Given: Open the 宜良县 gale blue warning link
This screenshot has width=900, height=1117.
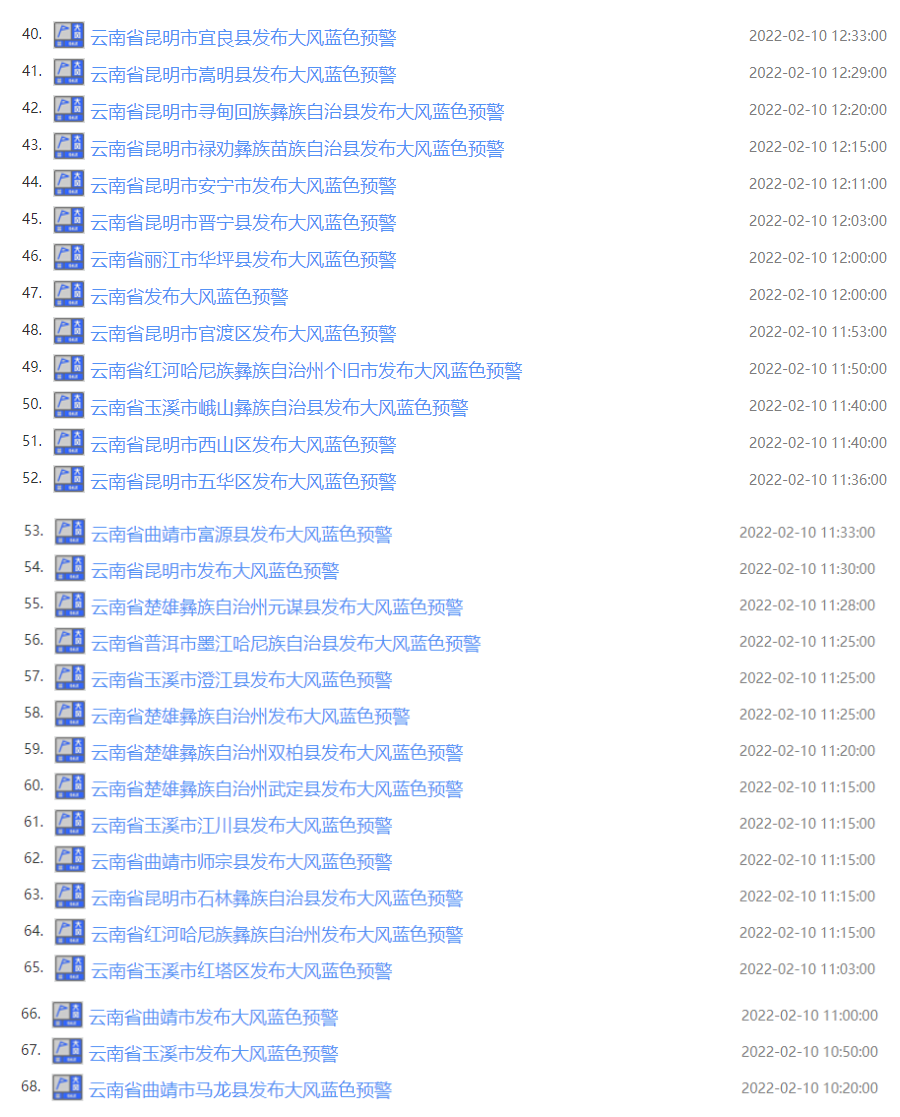Looking at the screenshot, I should (243, 38).
